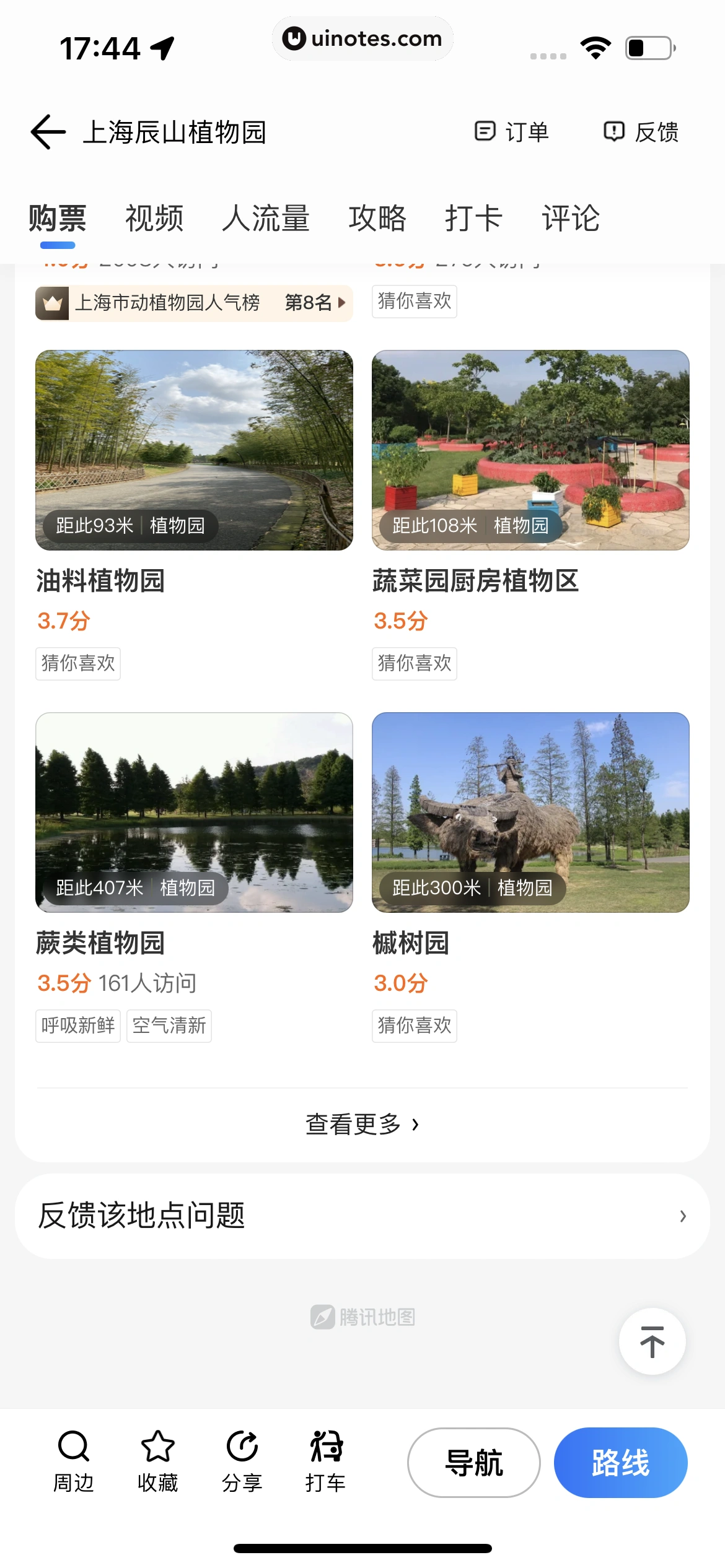Search nearby with 周边

click(x=74, y=1461)
